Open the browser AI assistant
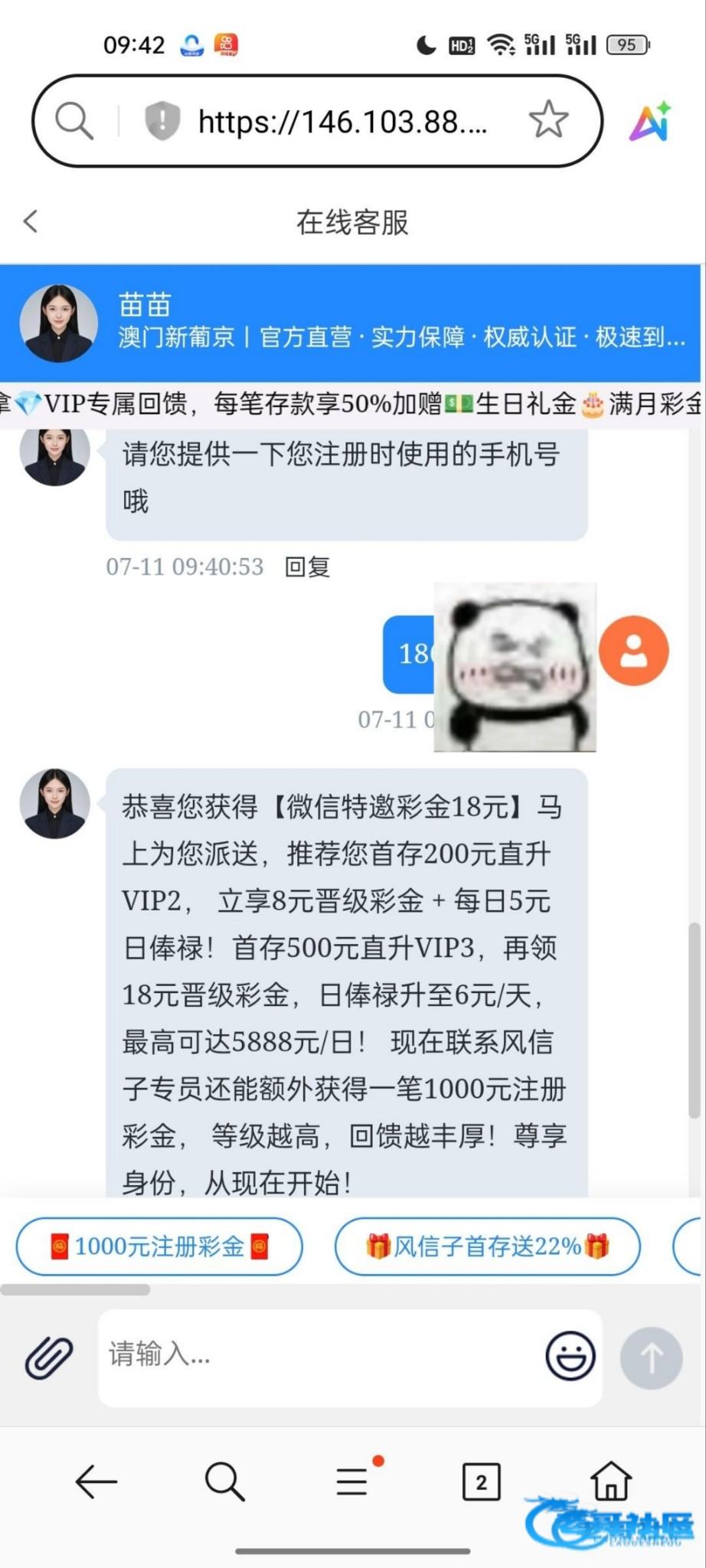The height and width of the screenshot is (1568, 706). coord(651,121)
